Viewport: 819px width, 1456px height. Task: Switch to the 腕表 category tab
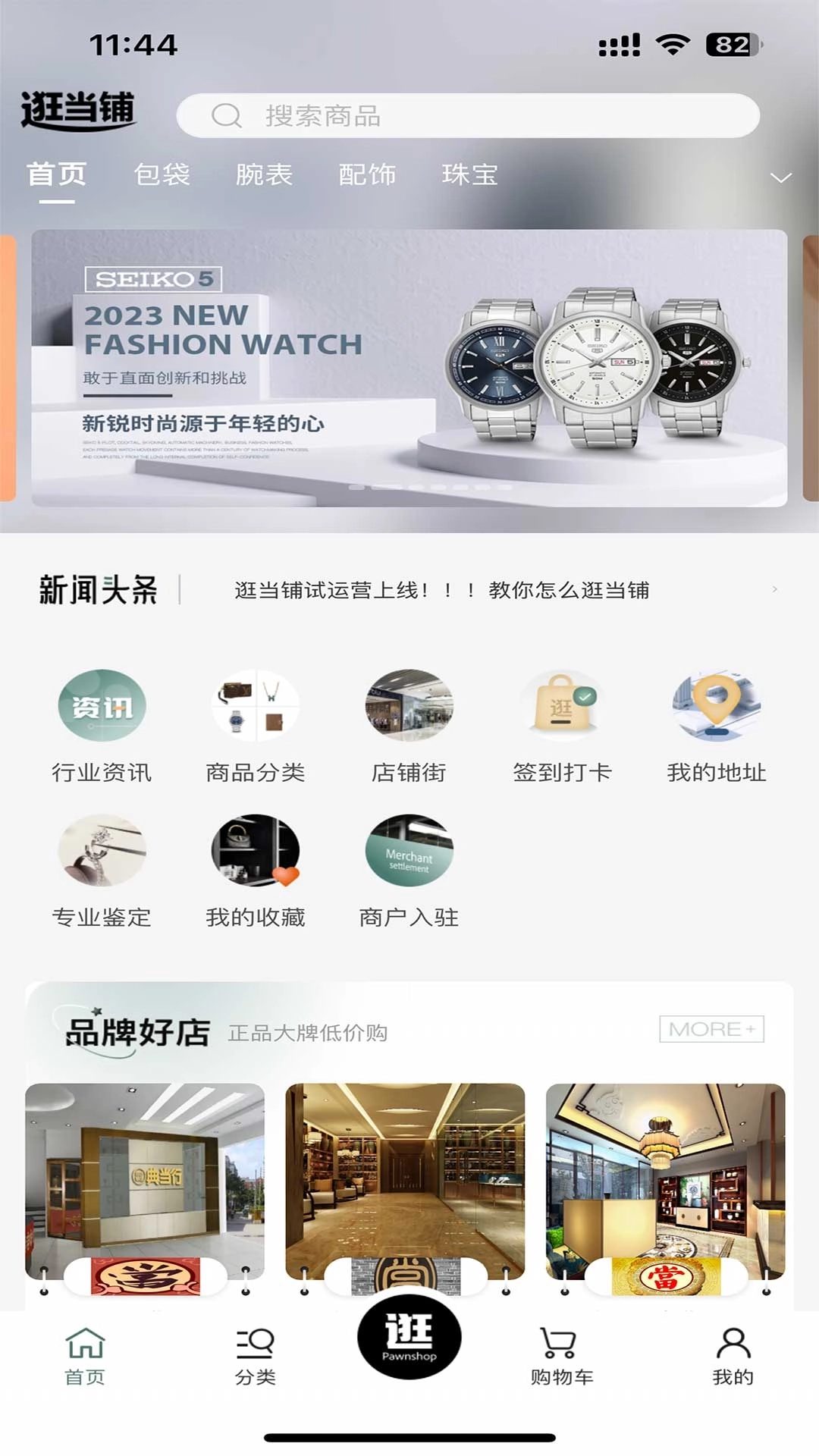coord(264,175)
